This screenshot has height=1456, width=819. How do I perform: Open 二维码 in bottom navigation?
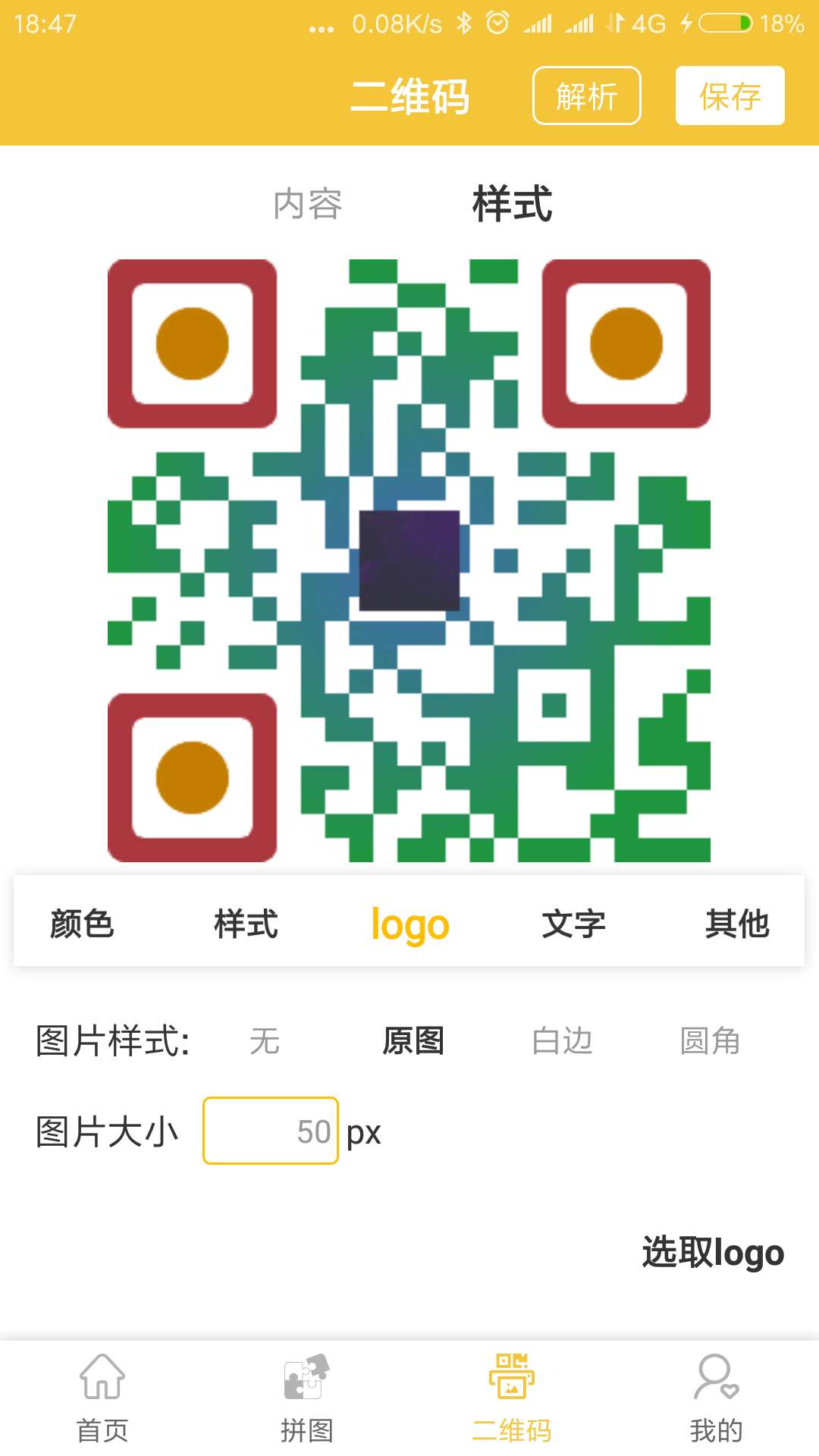pyautogui.click(x=512, y=1398)
